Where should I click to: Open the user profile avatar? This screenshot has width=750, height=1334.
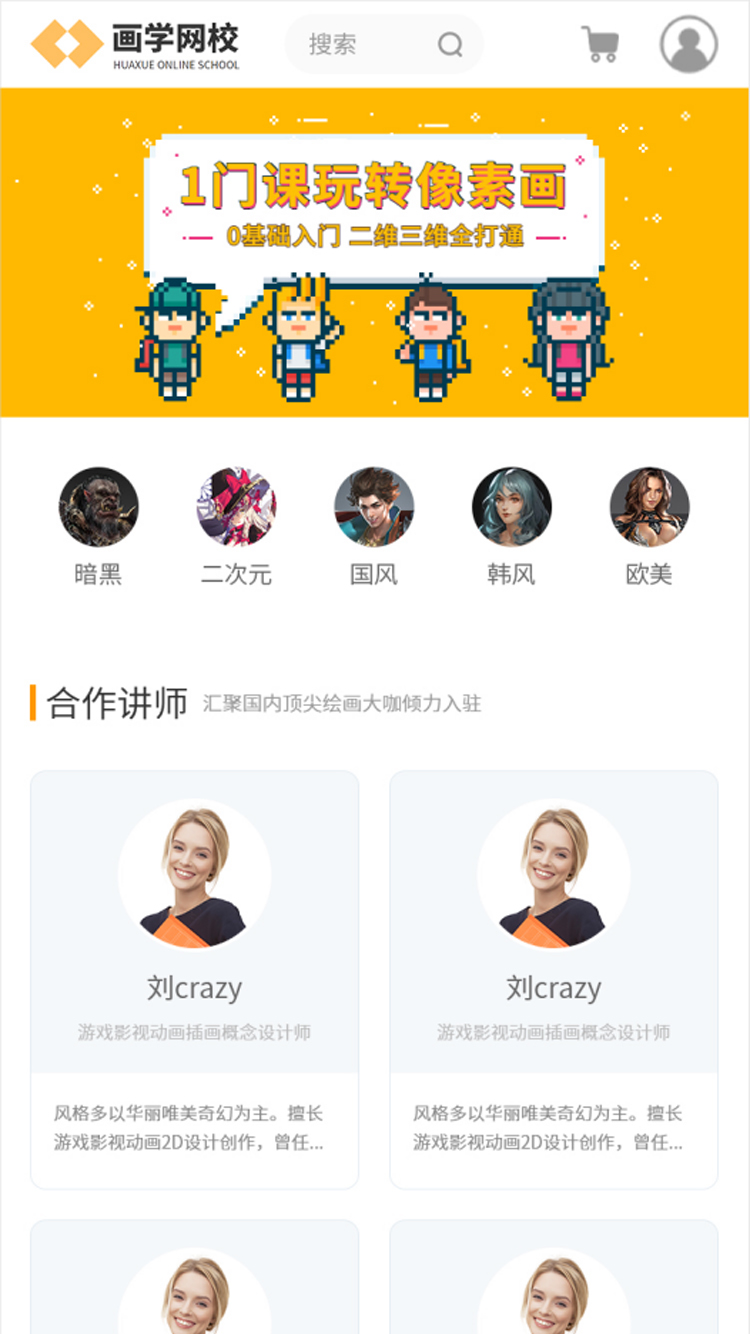click(689, 45)
